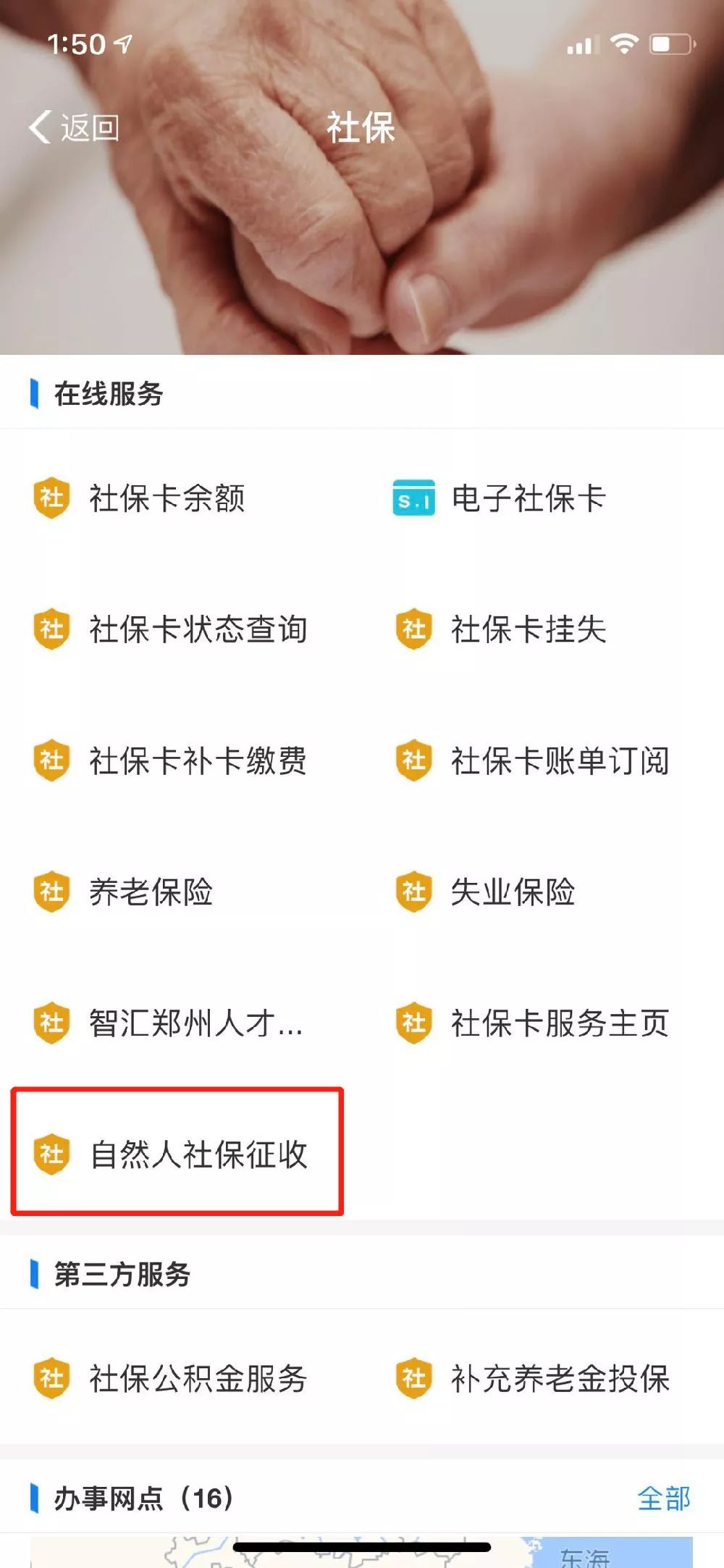This screenshot has height=1568, width=724.
Task: Select 社保卡状态查询
Action: [170, 629]
